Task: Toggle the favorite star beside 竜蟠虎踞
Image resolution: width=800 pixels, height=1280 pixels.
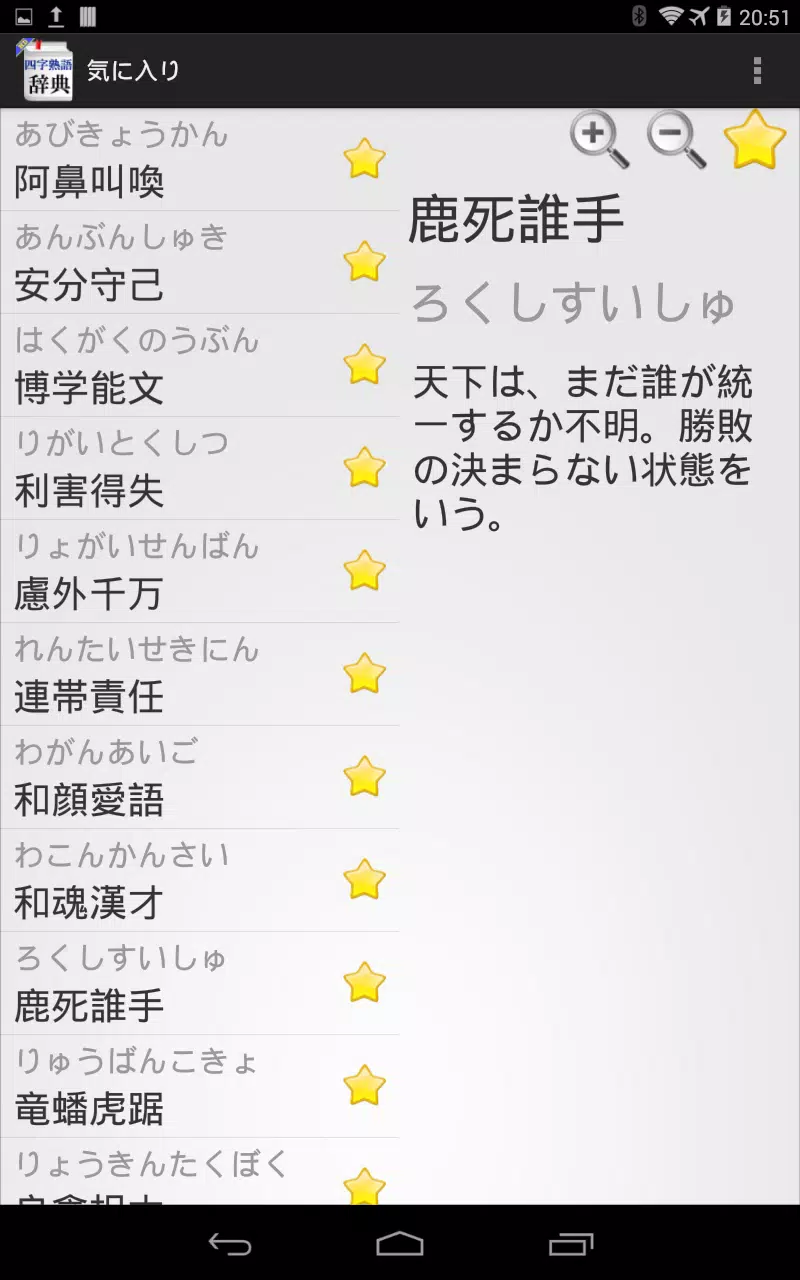Action: click(x=364, y=1084)
